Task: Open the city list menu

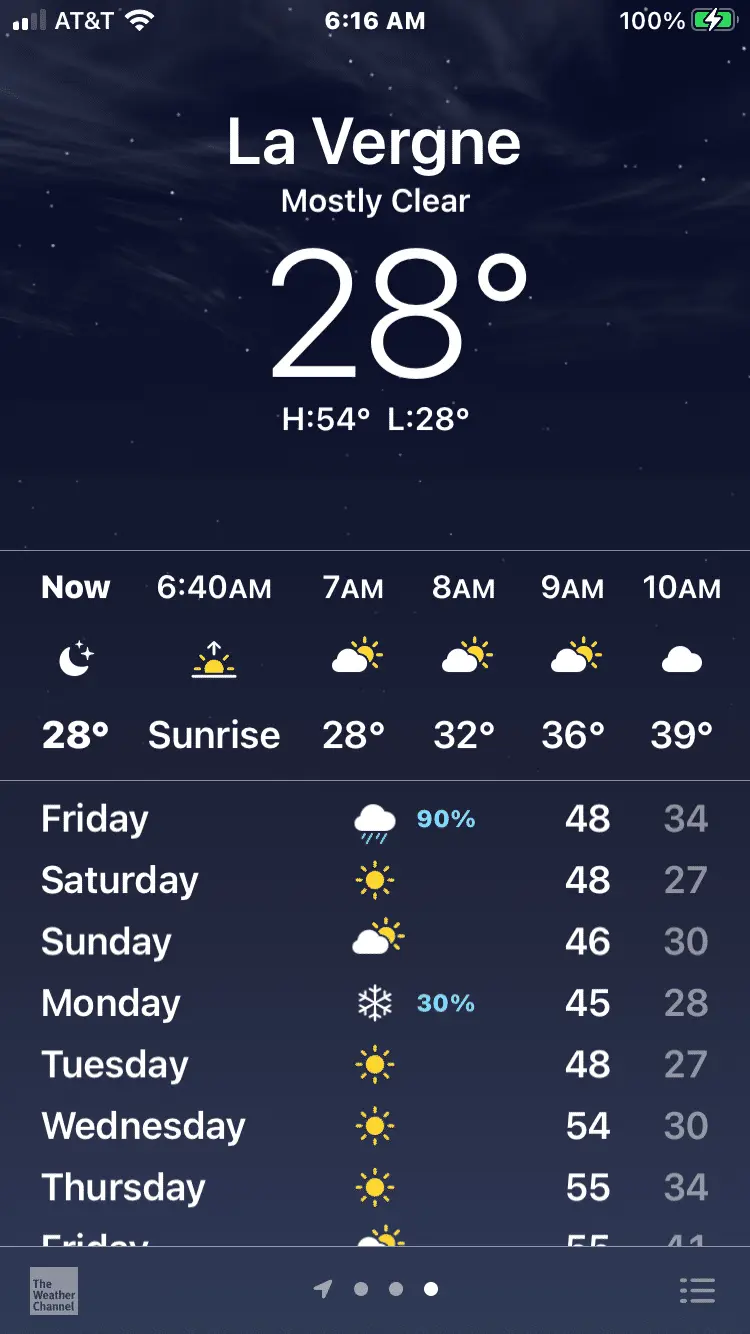Action: (x=697, y=1290)
